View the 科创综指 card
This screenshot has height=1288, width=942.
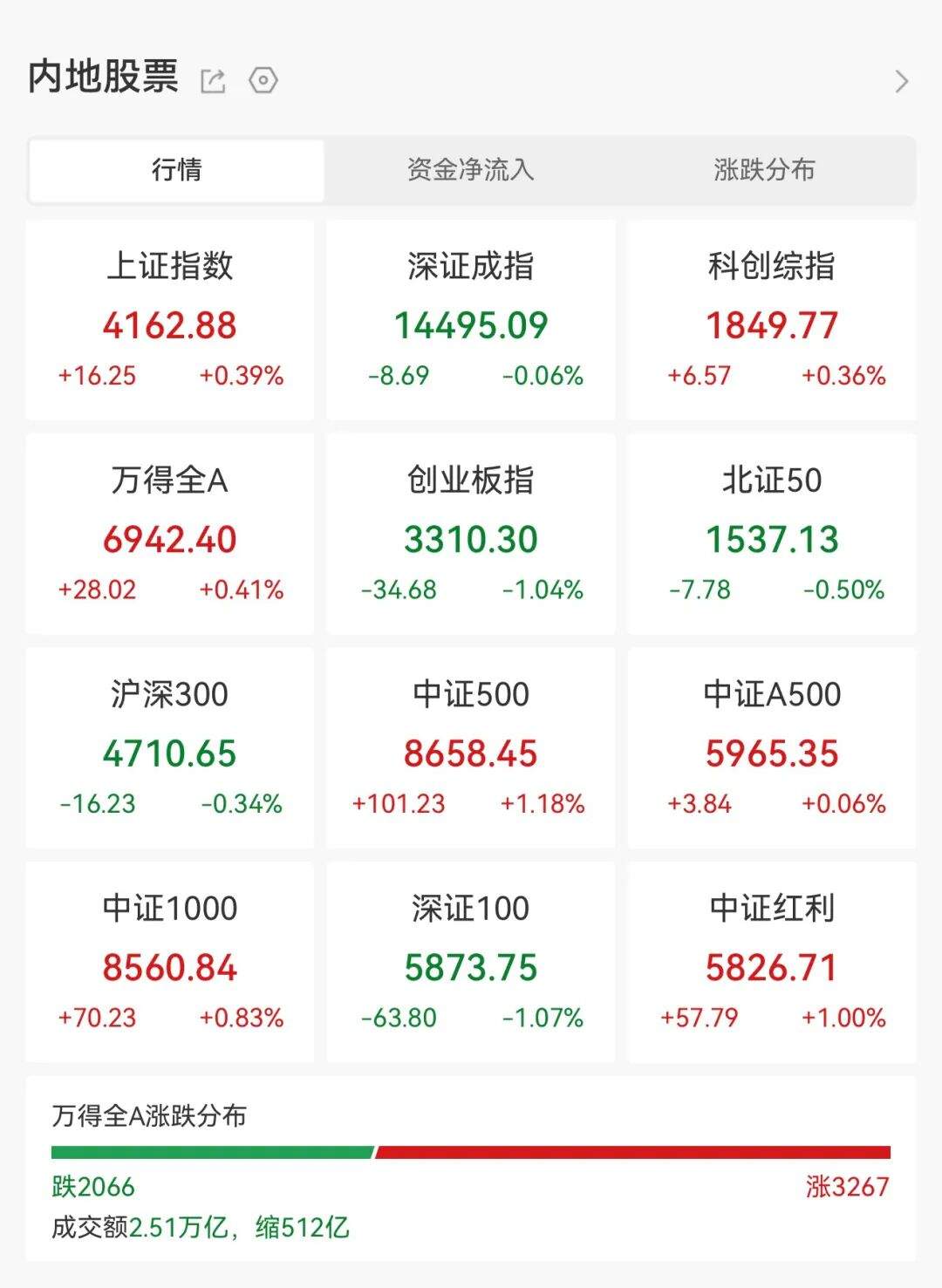tap(771, 318)
